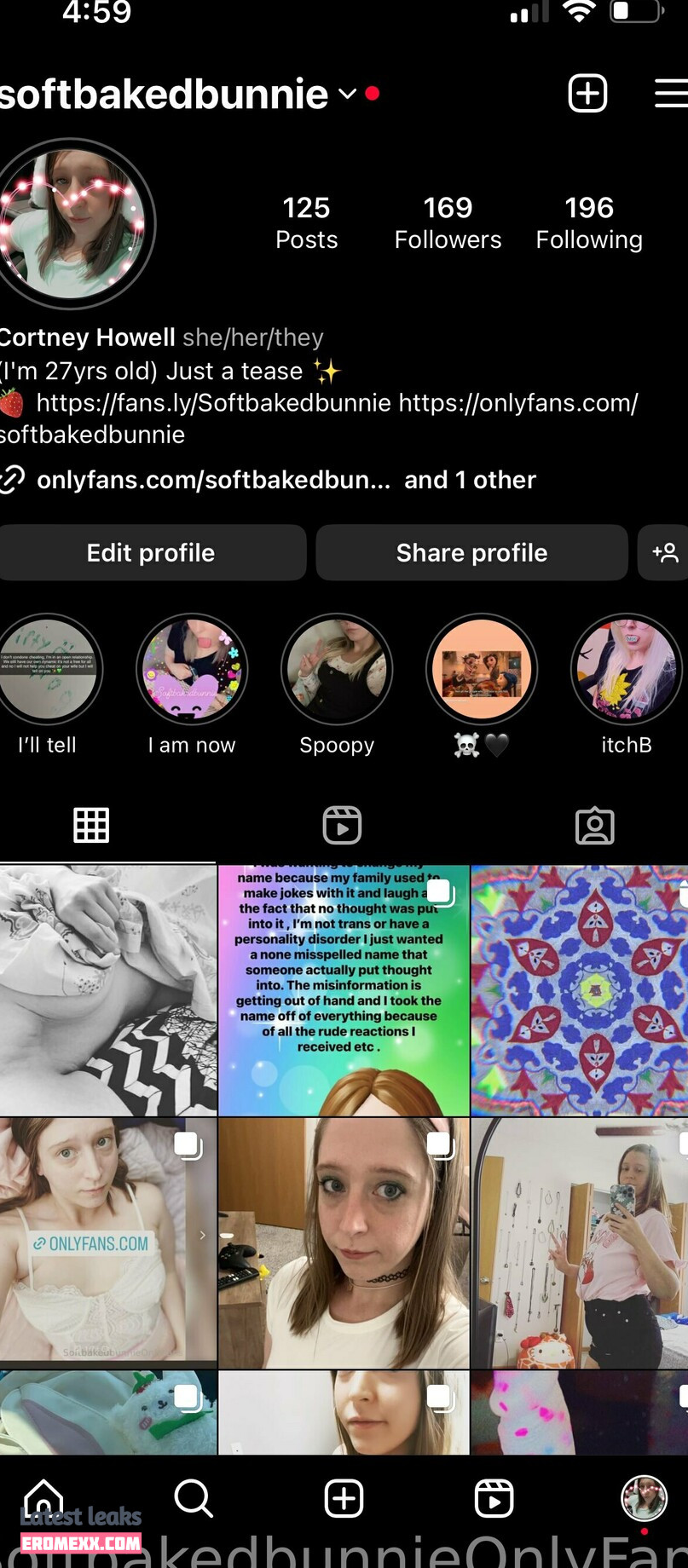Image resolution: width=688 pixels, height=1568 pixels.
Task: Switch to the tagged photos tab
Action: (594, 825)
